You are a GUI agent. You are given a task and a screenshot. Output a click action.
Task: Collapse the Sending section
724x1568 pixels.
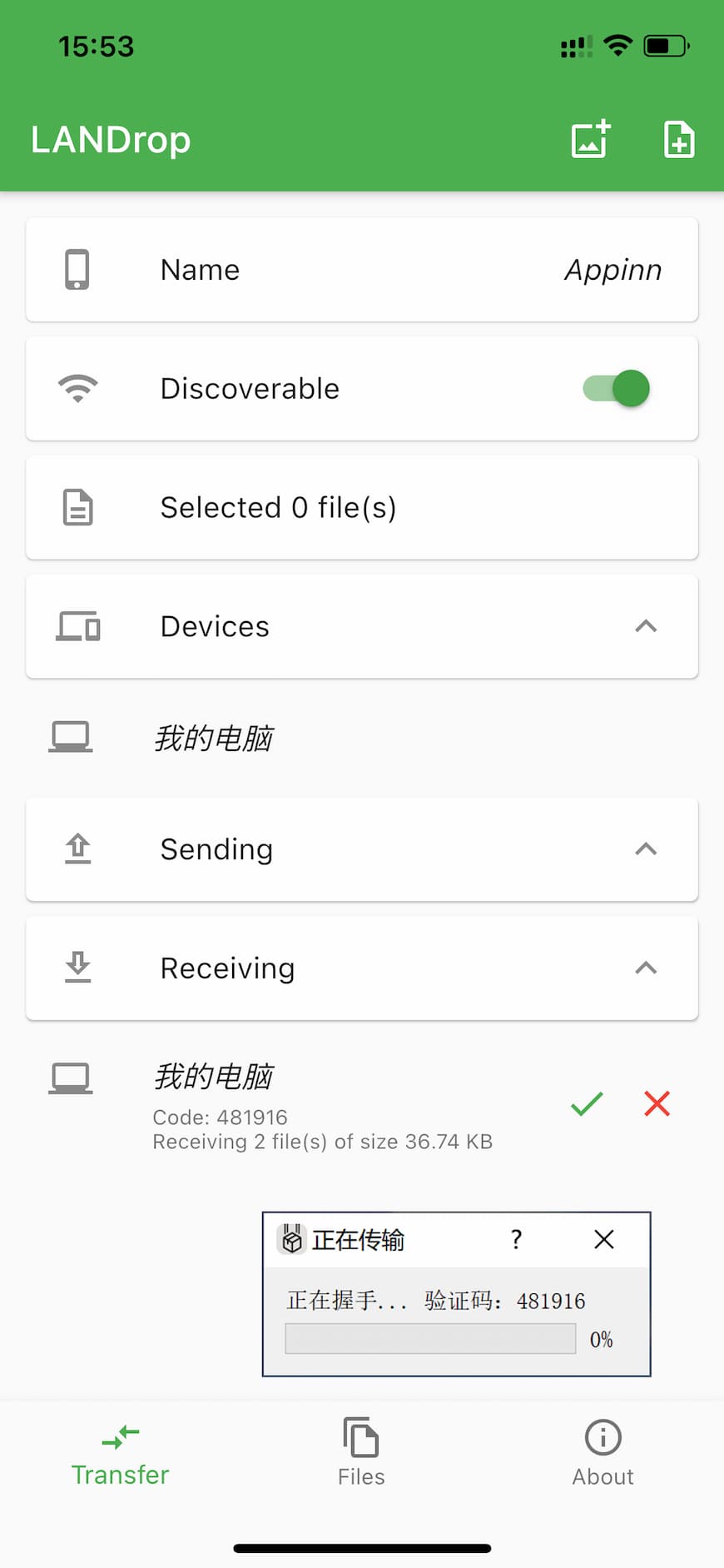click(646, 849)
